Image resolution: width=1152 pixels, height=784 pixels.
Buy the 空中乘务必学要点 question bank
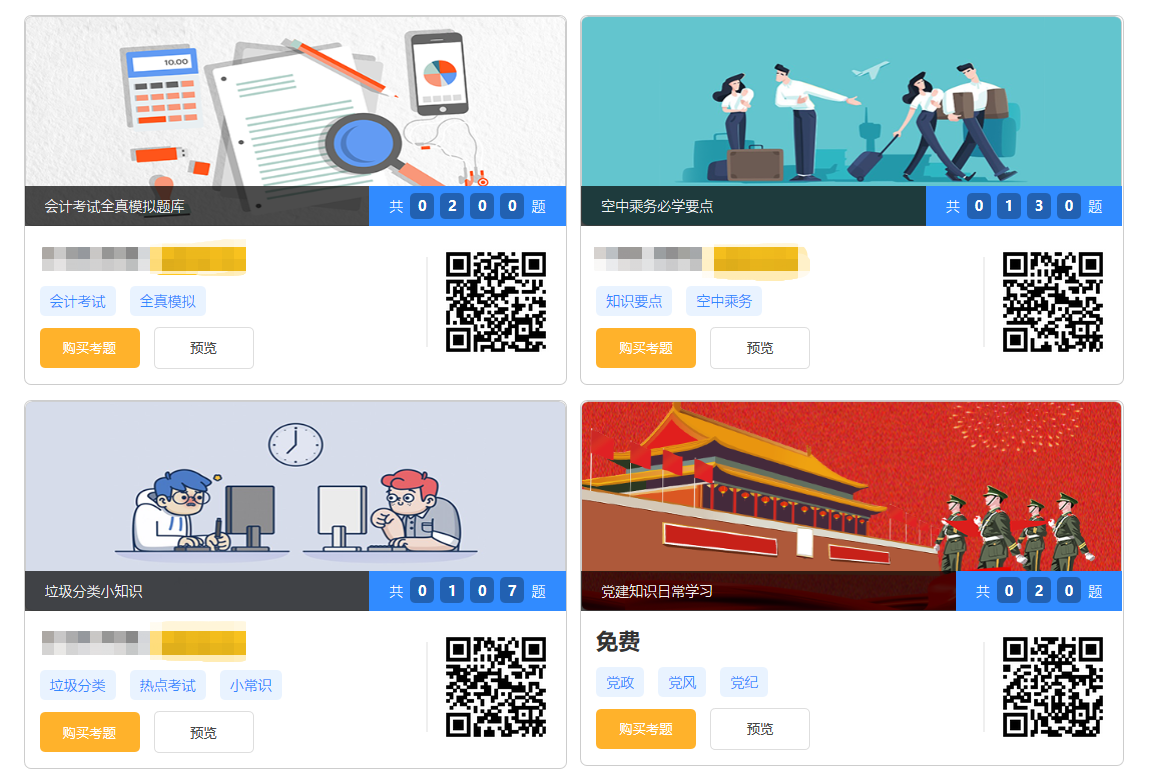(645, 348)
